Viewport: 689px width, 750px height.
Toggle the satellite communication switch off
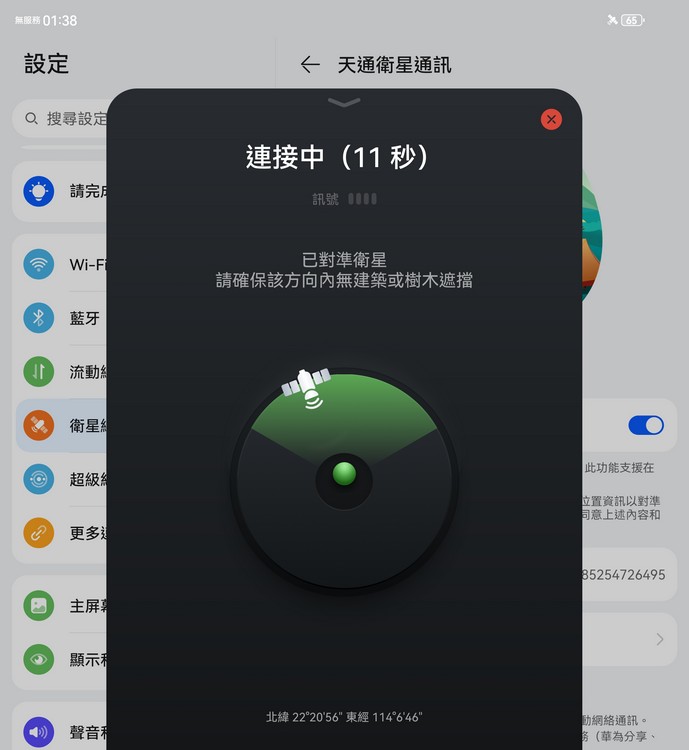tap(645, 425)
